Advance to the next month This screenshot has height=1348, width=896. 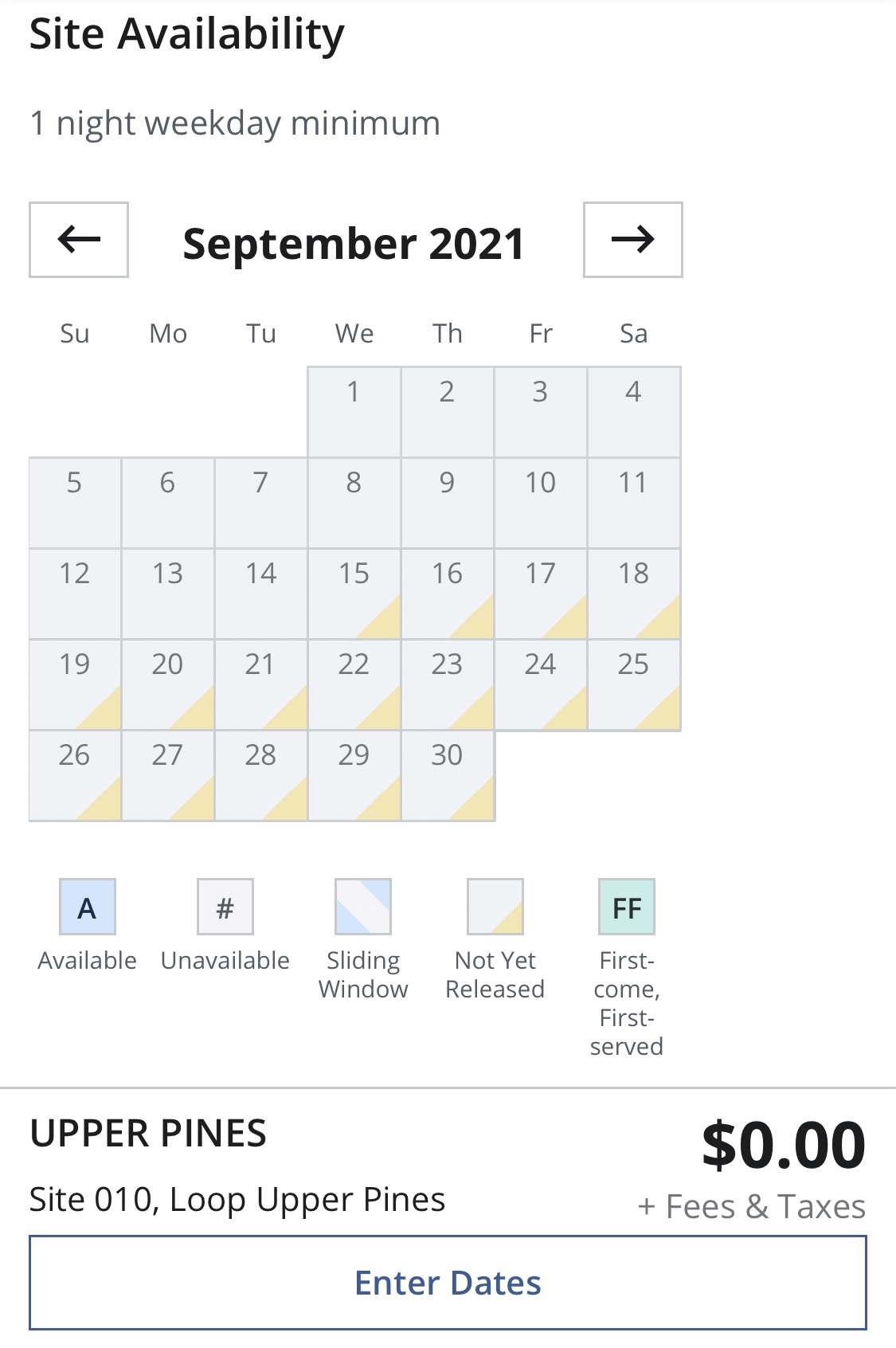(632, 240)
